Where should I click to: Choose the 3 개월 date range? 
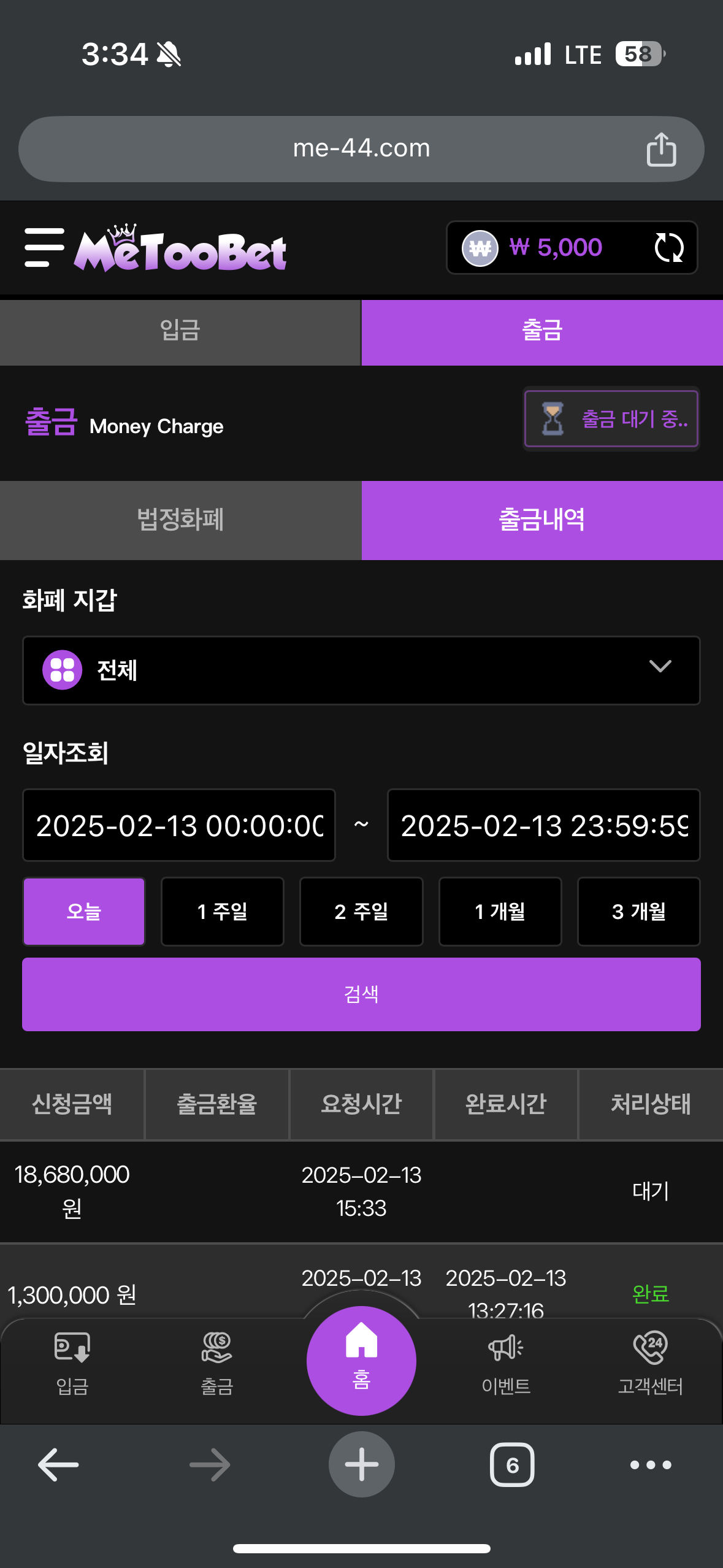(x=638, y=912)
